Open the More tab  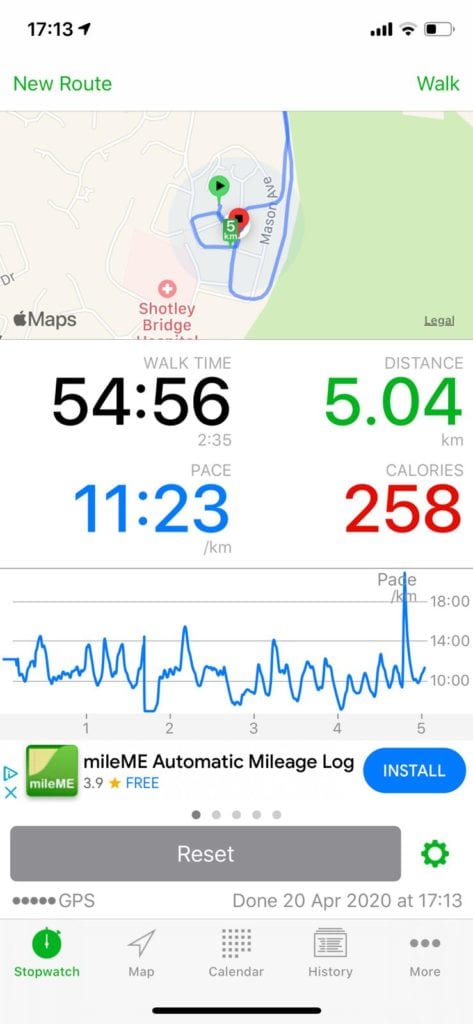tap(425, 953)
